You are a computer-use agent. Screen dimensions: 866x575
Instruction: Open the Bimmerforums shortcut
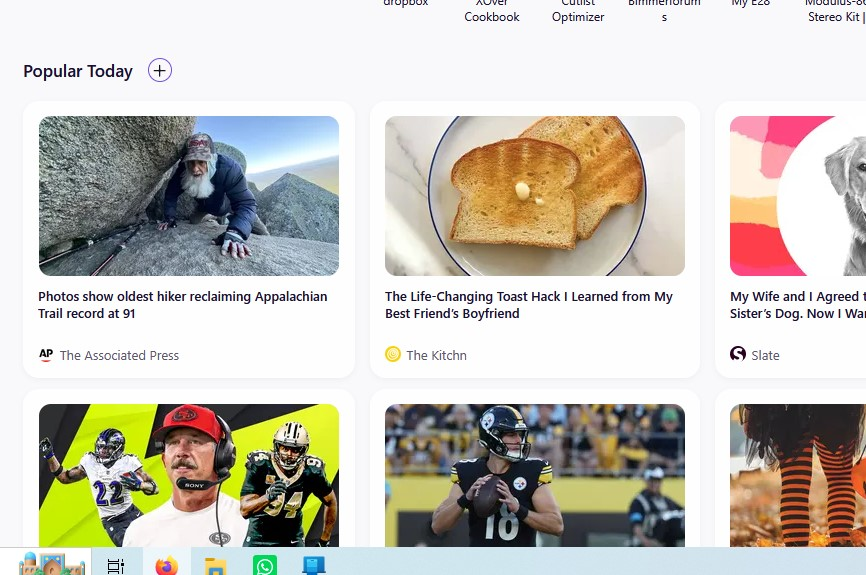tap(664, 11)
